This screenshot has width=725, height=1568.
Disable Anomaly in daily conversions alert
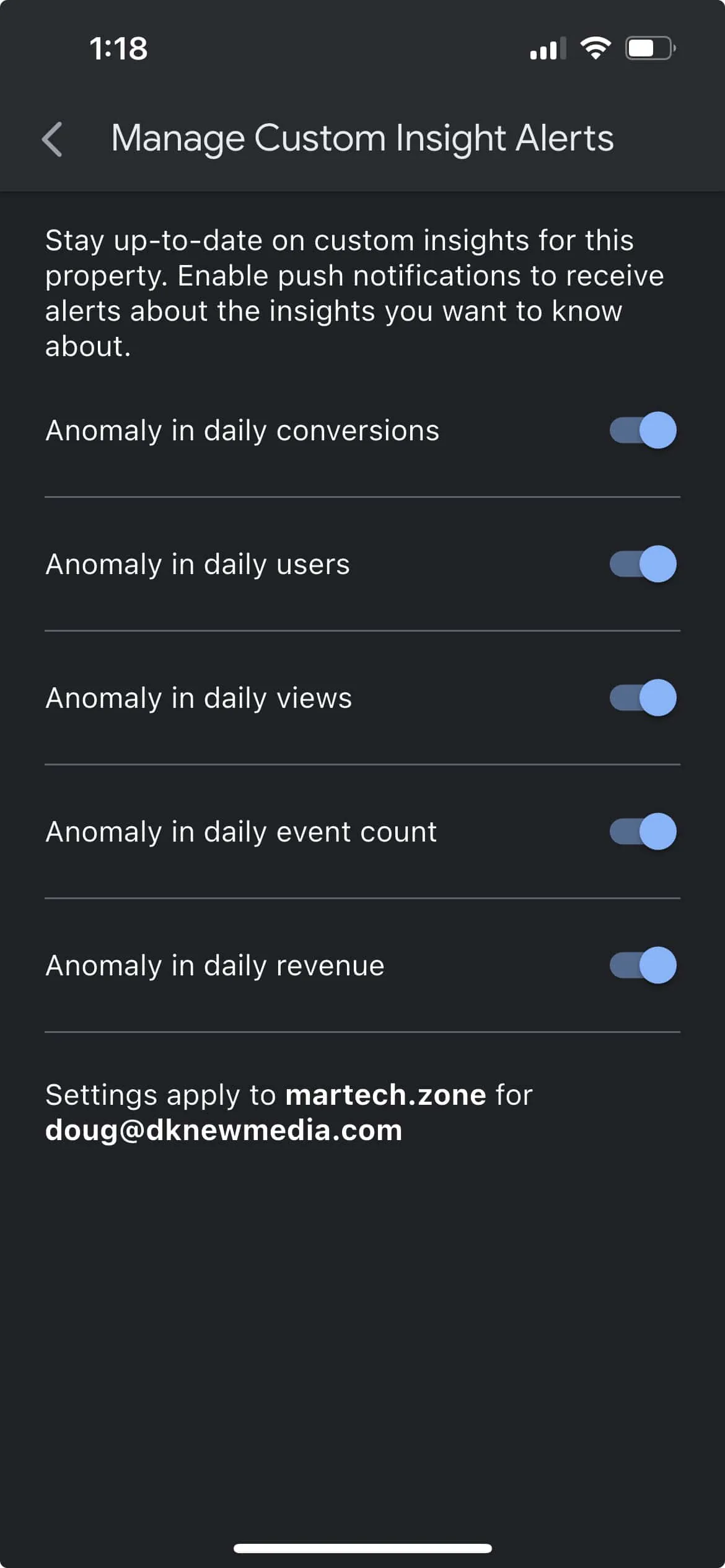coord(642,430)
